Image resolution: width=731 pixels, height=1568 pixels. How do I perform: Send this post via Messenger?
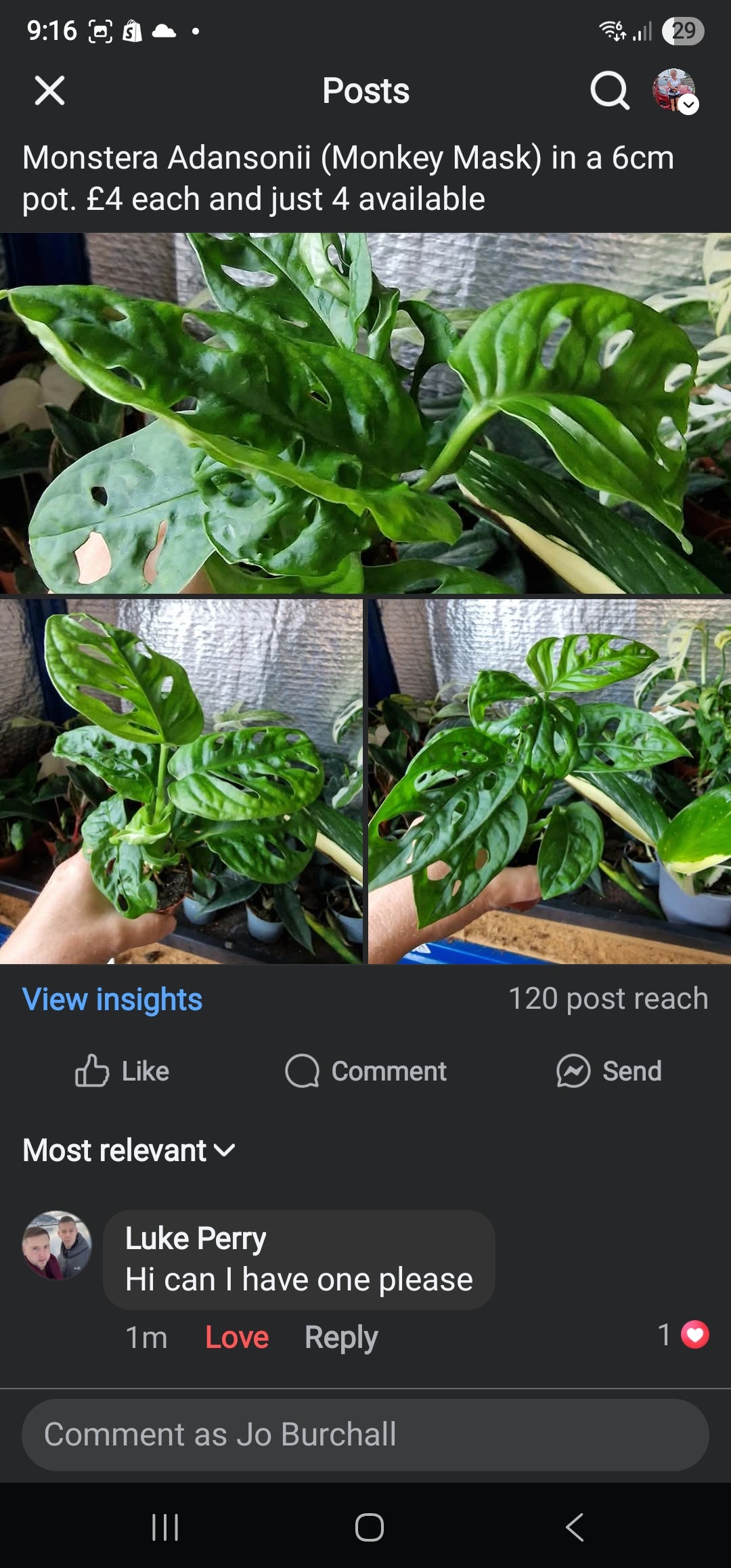(x=609, y=1071)
